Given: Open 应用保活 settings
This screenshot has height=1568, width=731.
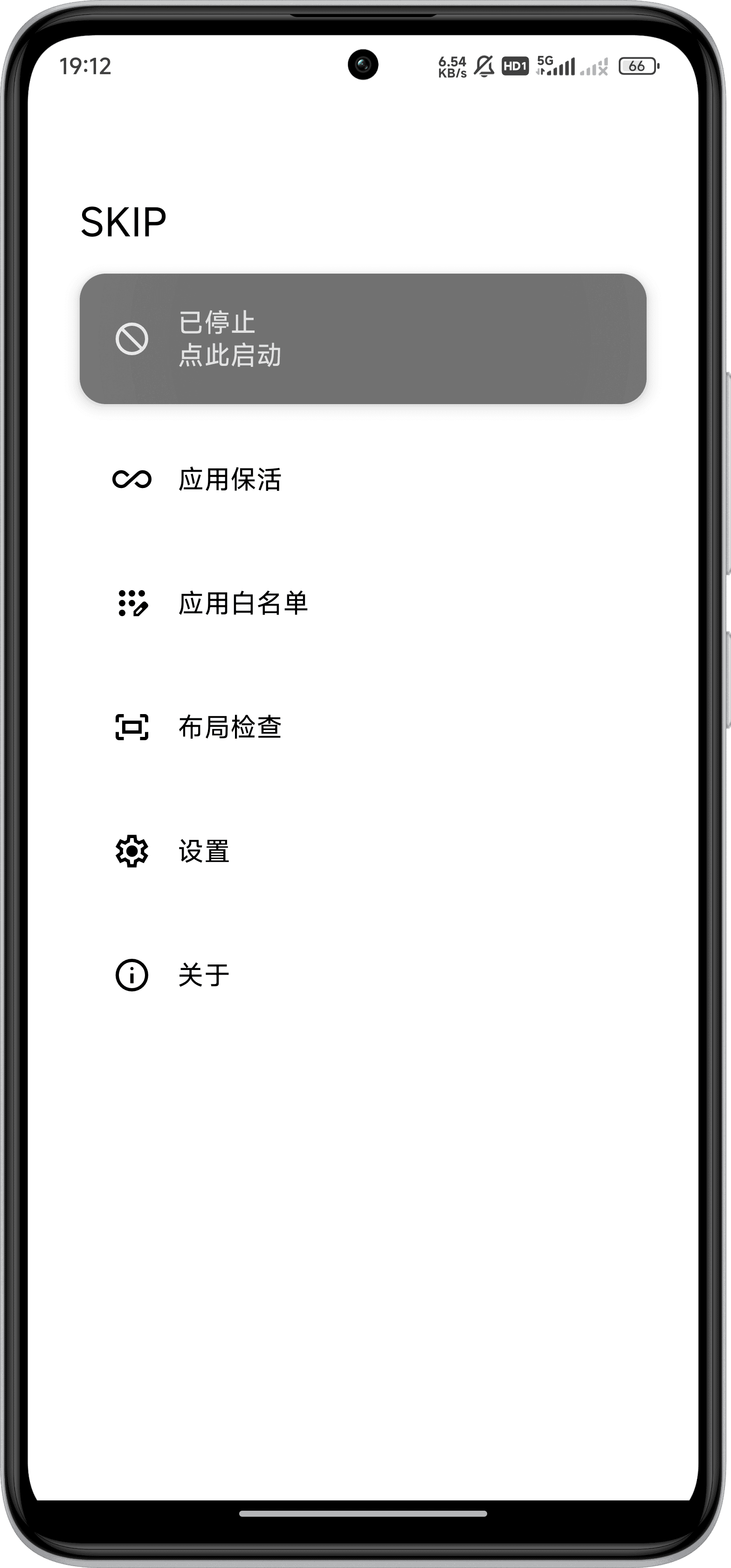Looking at the screenshot, I should [x=229, y=480].
